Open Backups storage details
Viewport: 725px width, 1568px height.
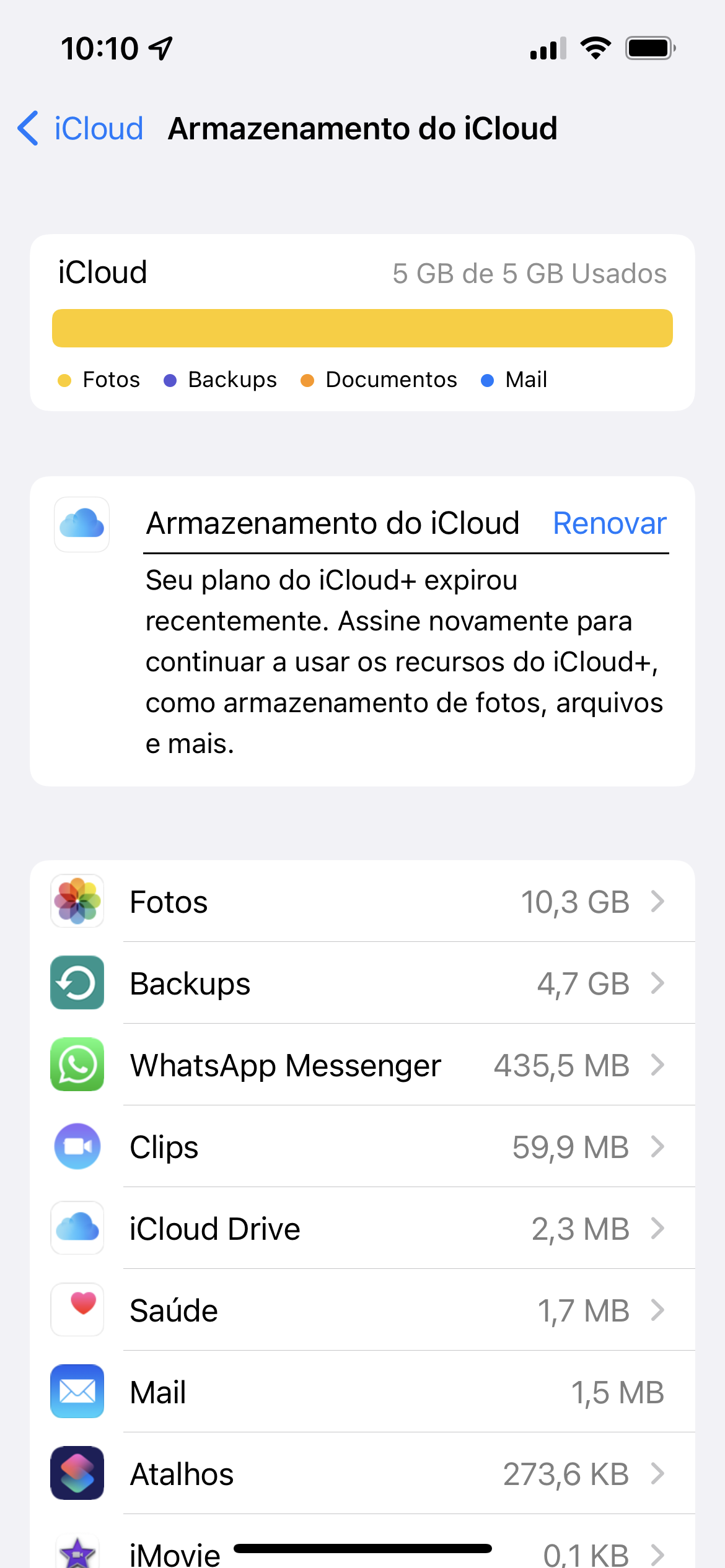click(x=362, y=983)
